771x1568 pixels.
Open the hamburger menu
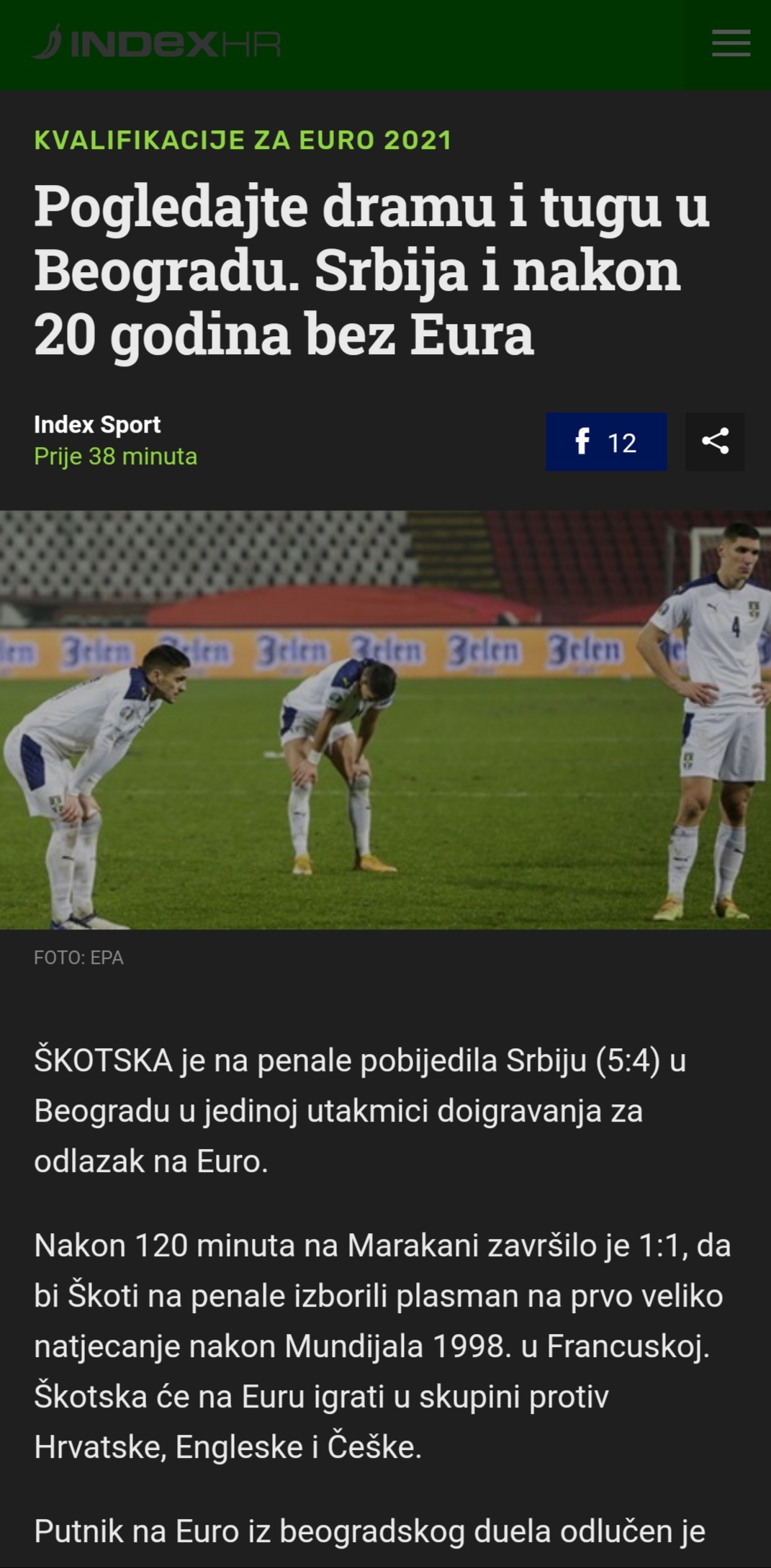(x=731, y=44)
